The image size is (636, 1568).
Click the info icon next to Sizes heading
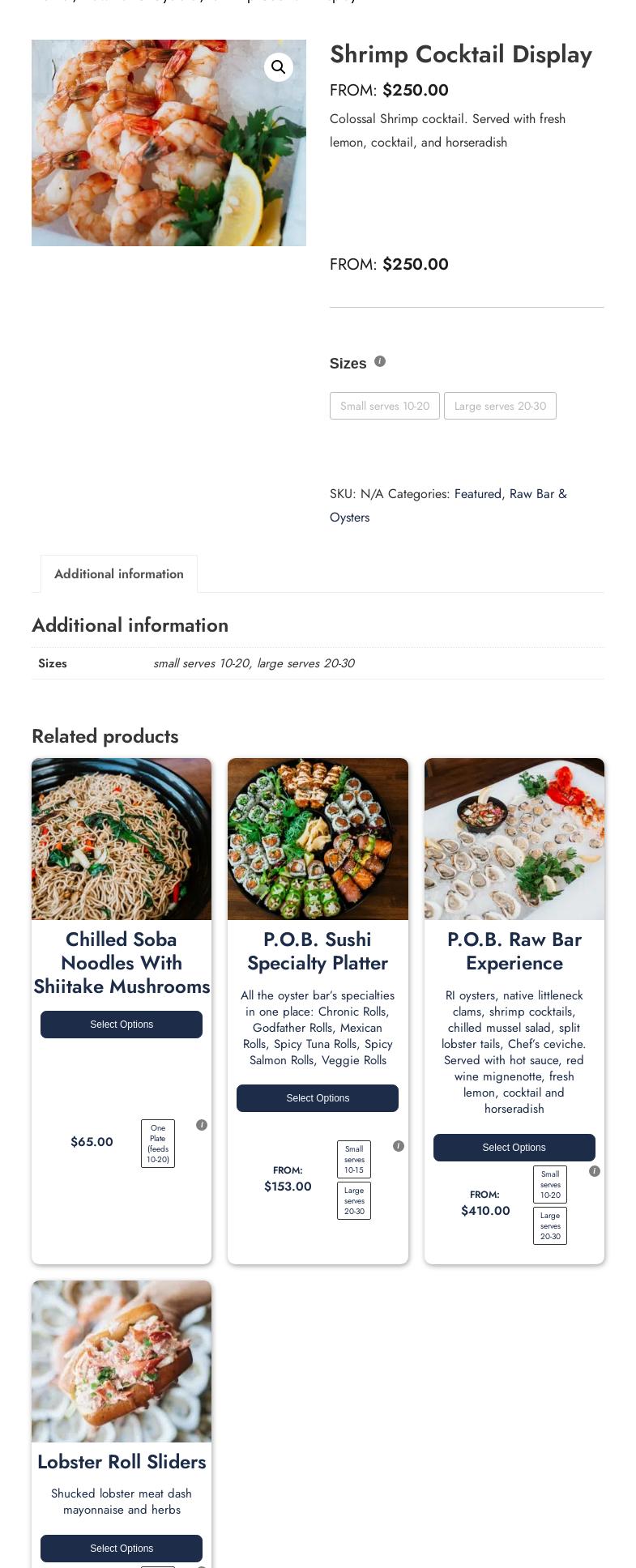(x=380, y=361)
